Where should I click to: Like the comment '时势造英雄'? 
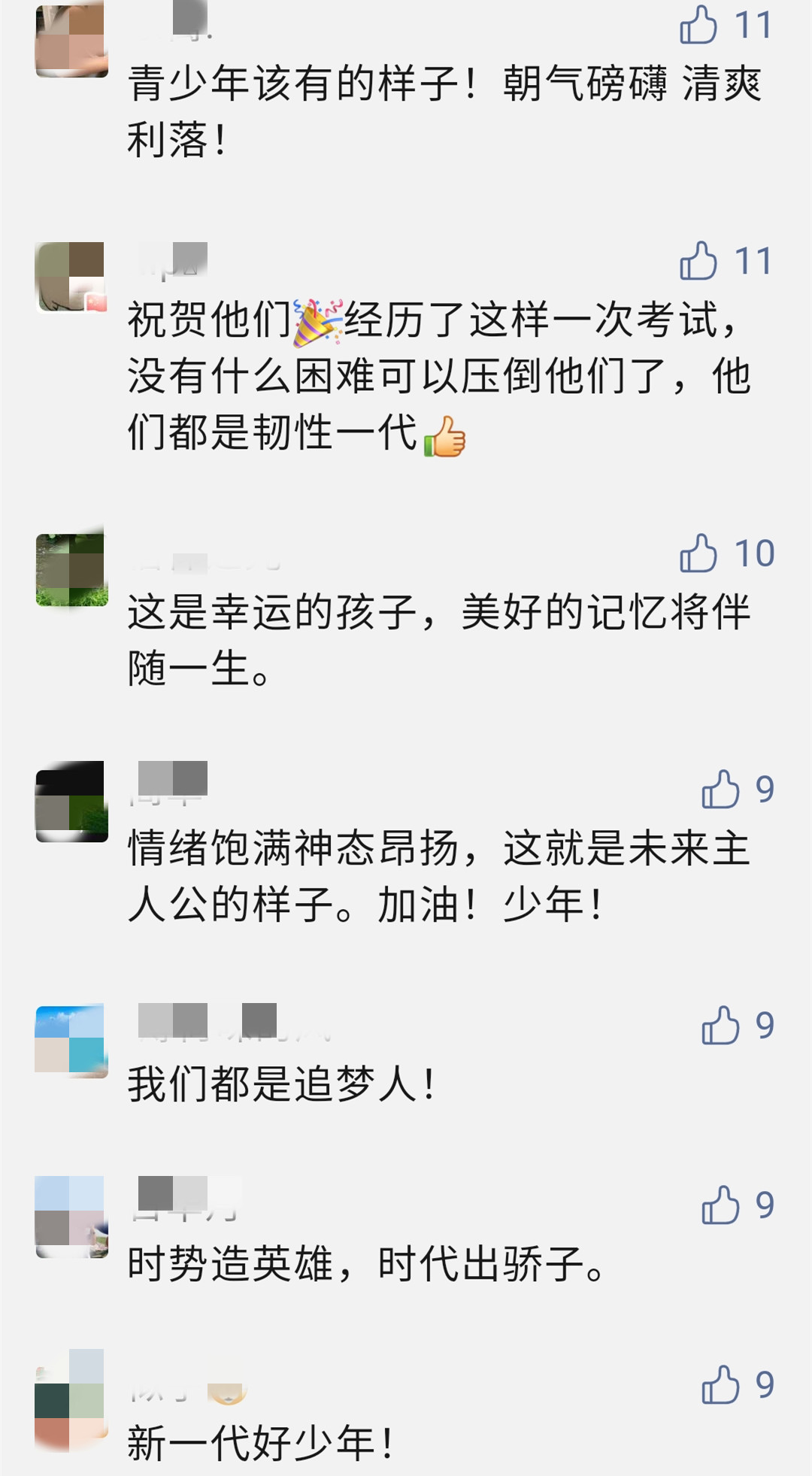[x=720, y=1205]
